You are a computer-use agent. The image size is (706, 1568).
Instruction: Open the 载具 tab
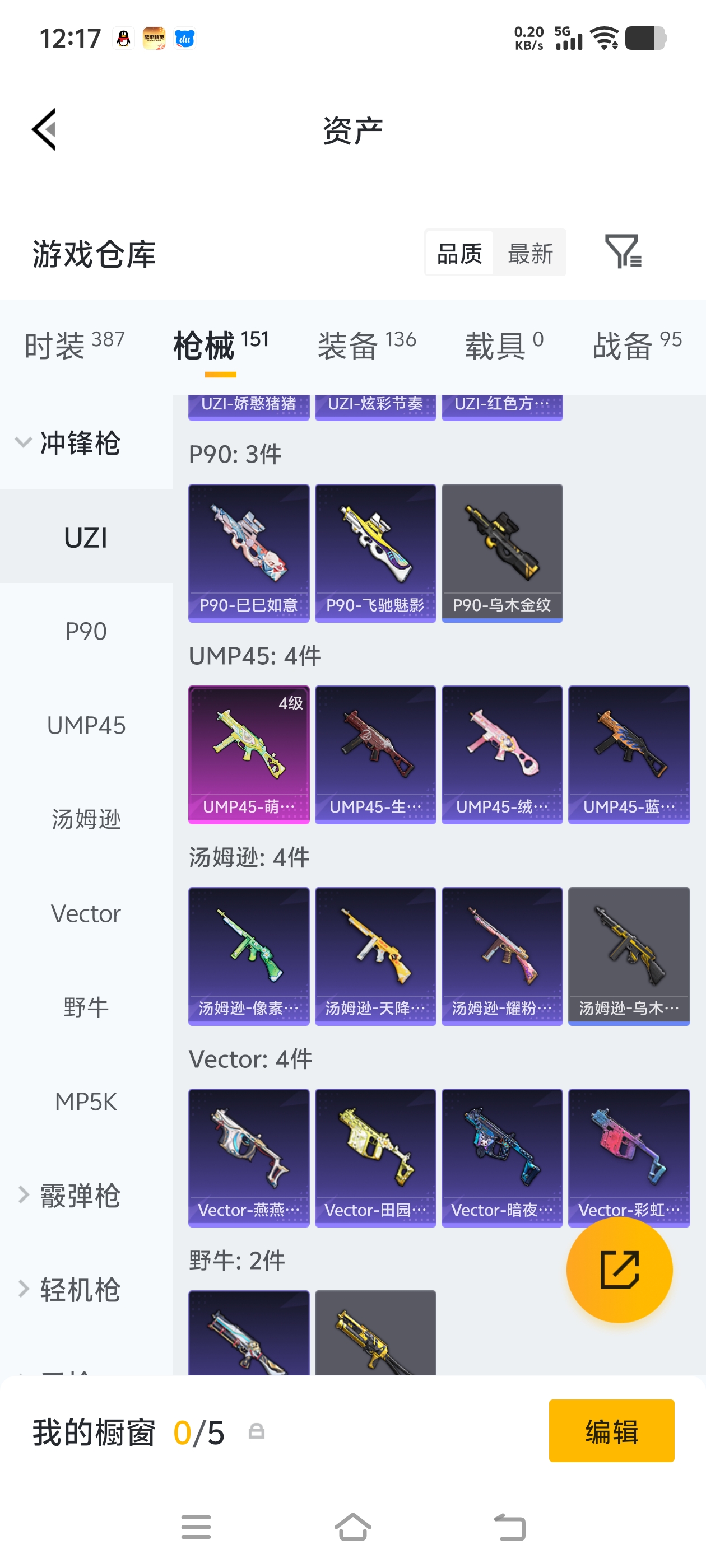pyautogui.click(x=504, y=345)
